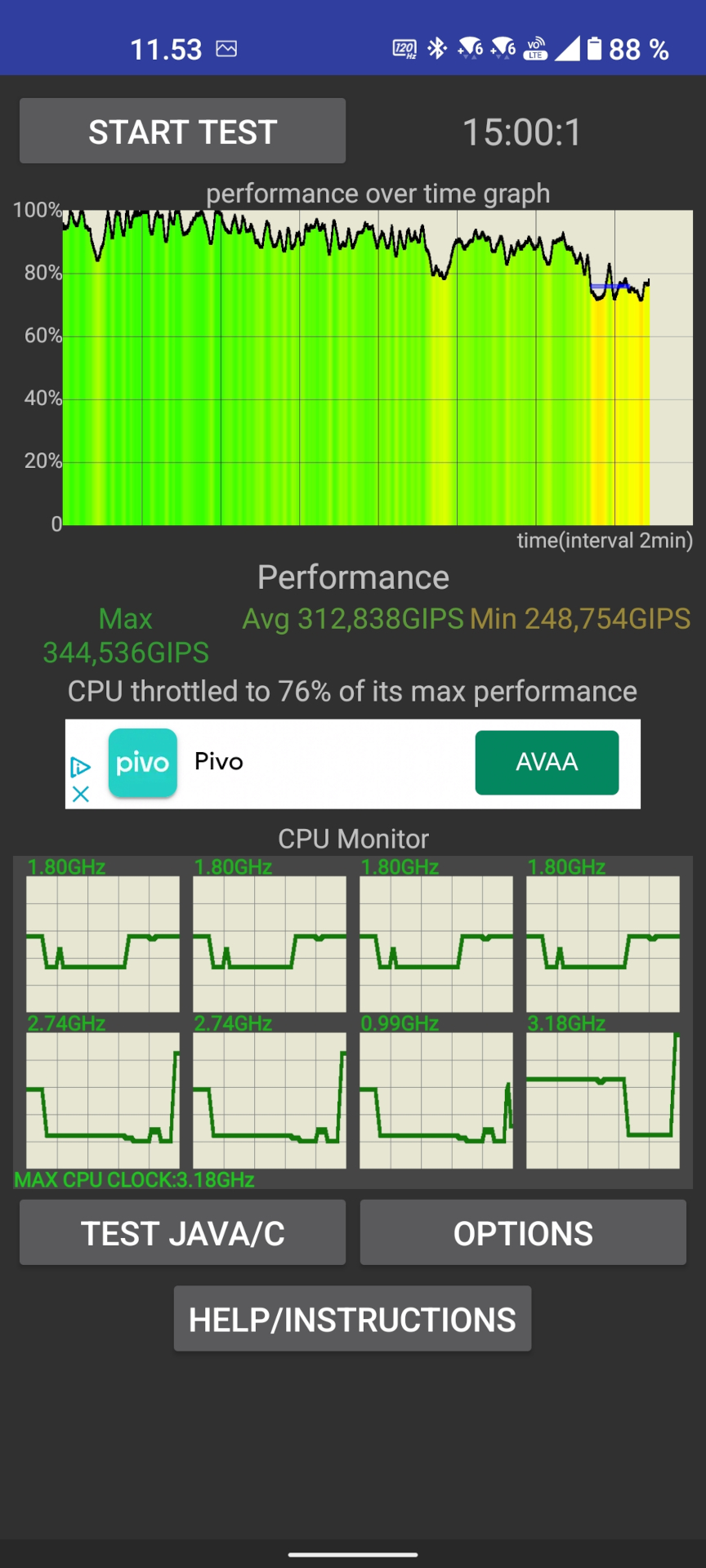Tap AVAA on the Pivo ad
Viewport: 706px width, 1568px height.
click(x=547, y=762)
